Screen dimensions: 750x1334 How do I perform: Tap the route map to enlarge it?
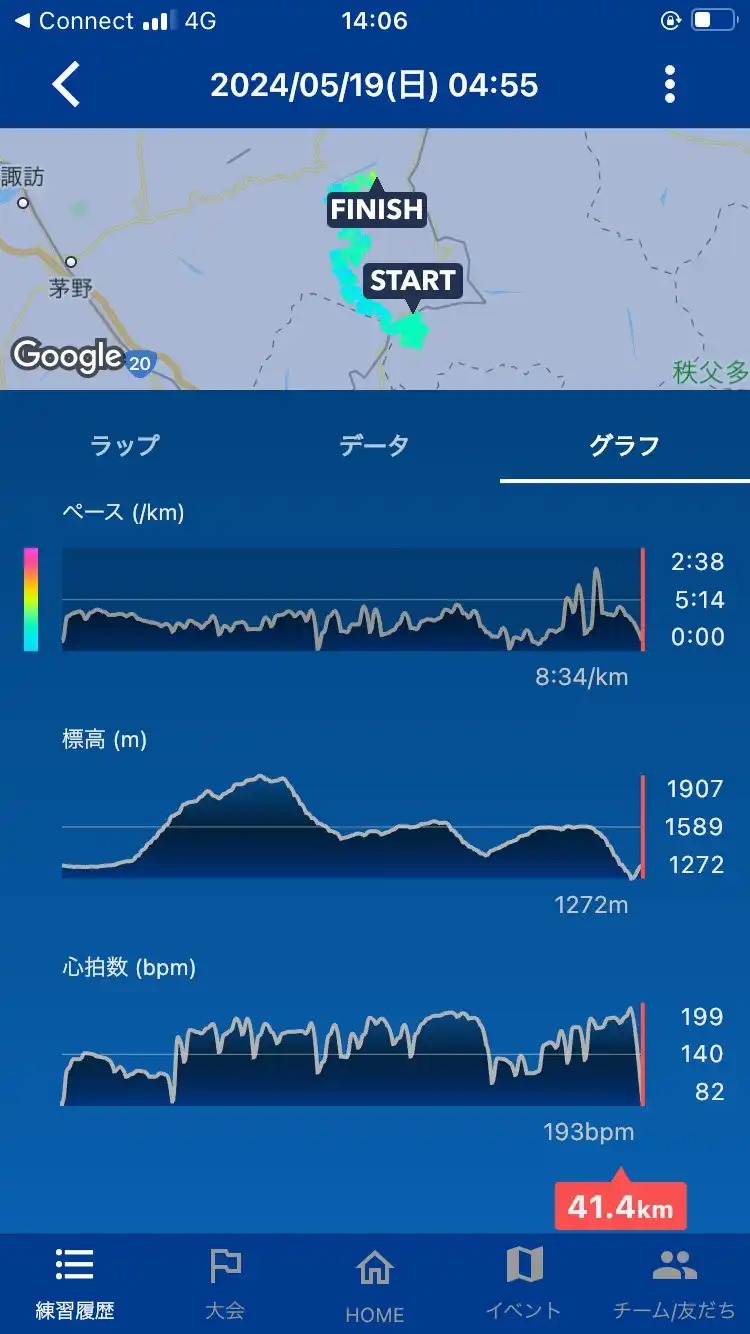click(375, 259)
